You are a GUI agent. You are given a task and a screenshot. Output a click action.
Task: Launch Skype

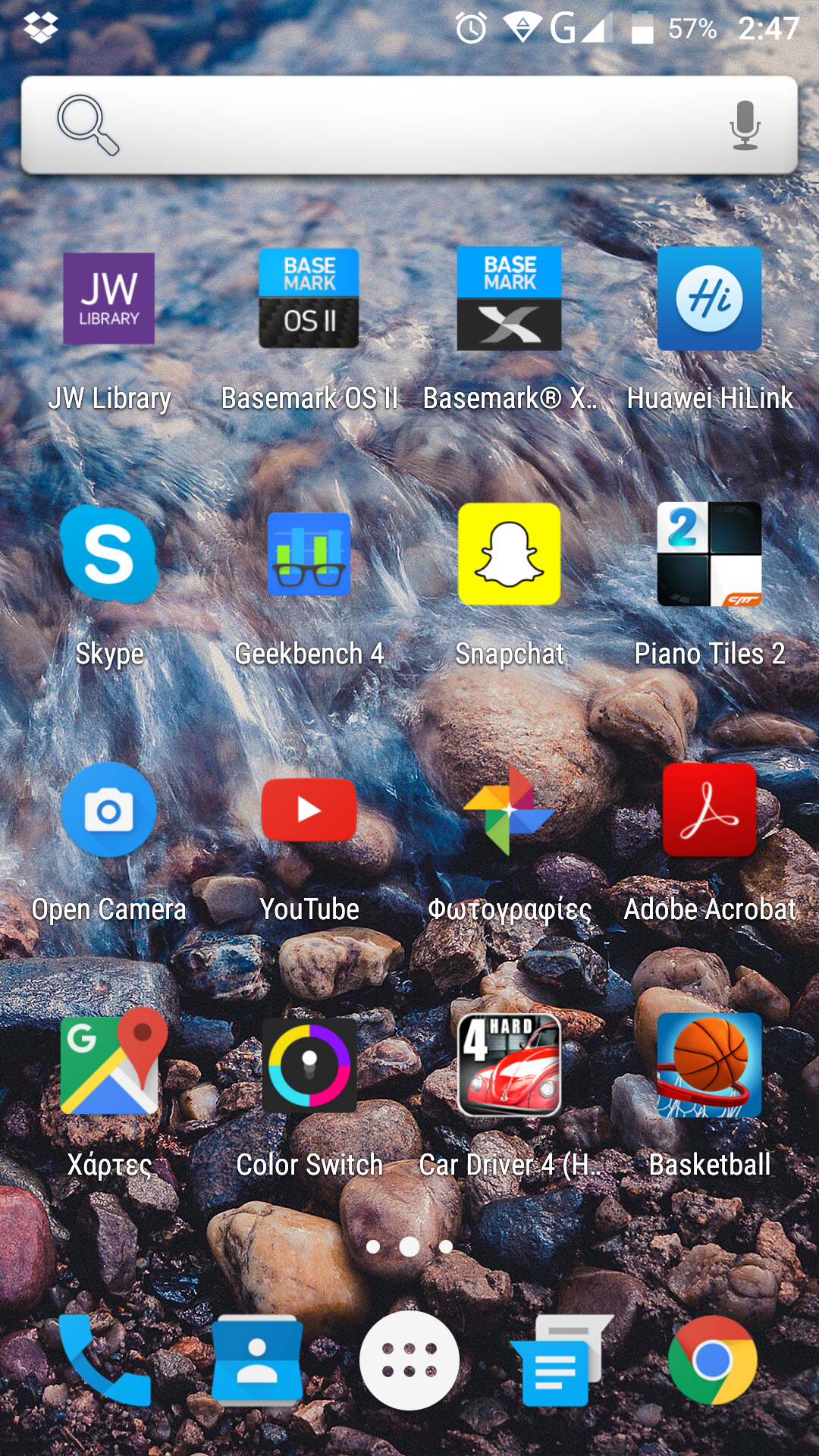(109, 554)
